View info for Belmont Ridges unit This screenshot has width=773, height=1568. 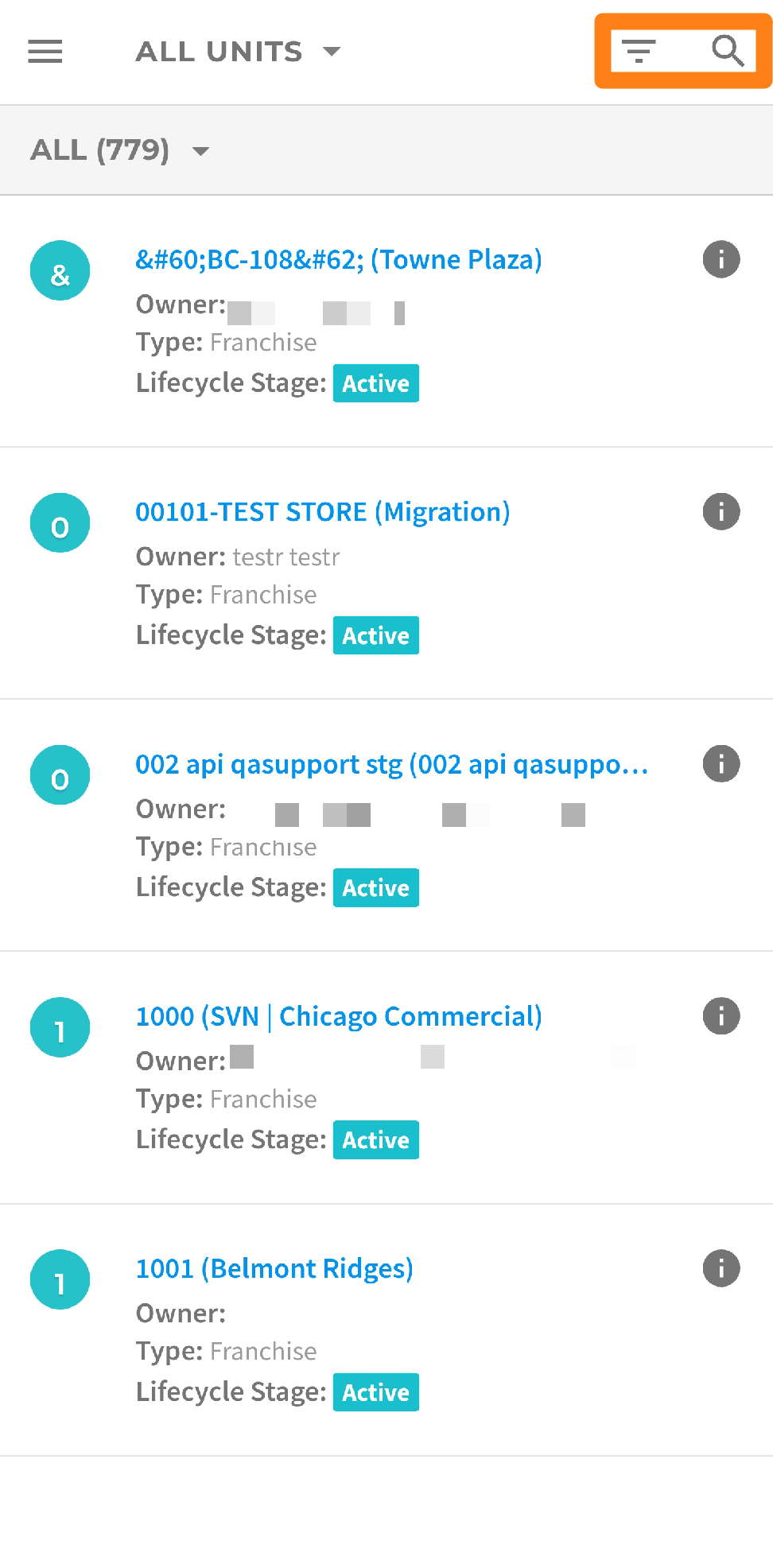click(721, 1268)
